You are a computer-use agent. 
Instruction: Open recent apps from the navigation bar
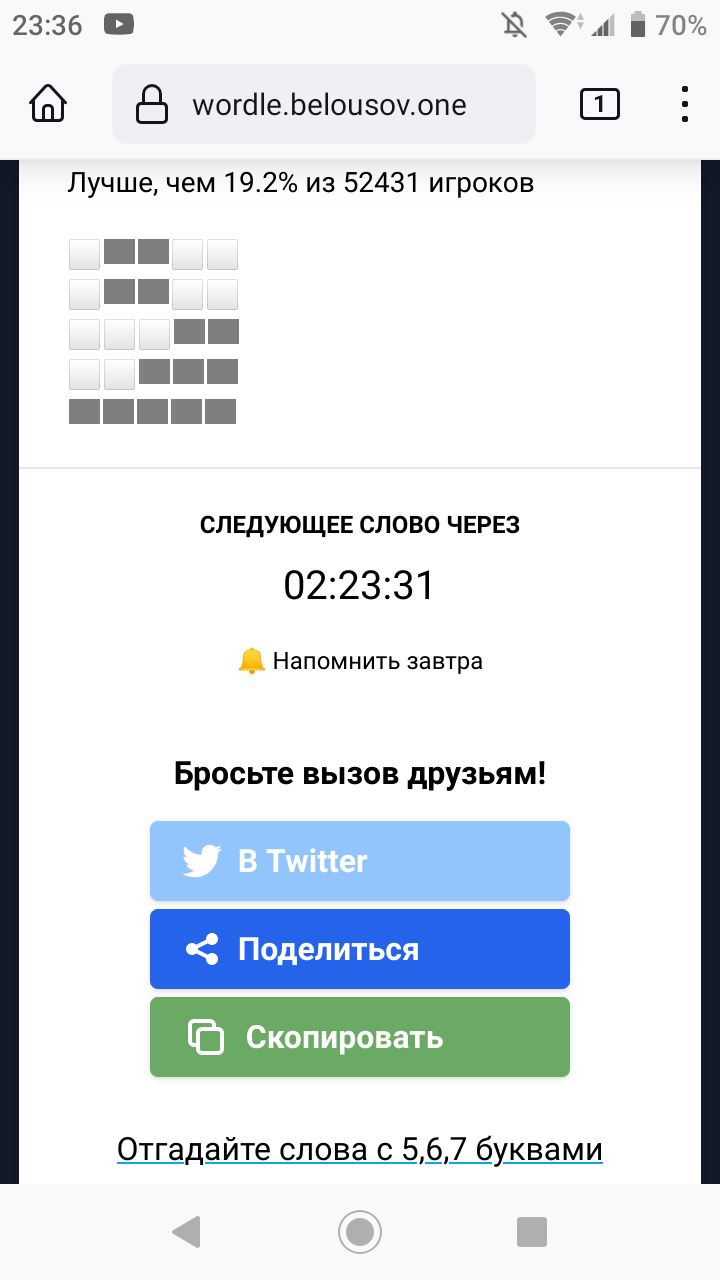pos(532,1232)
